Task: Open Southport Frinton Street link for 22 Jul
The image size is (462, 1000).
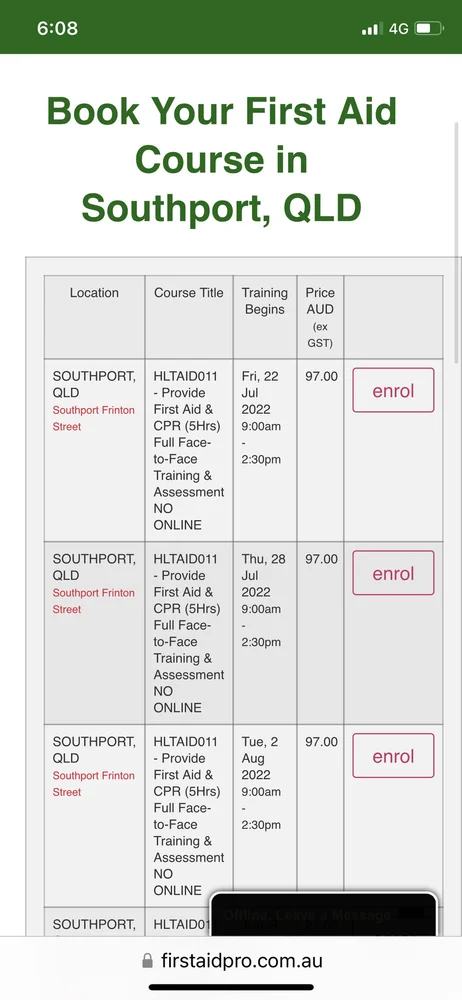Action: tap(94, 418)
